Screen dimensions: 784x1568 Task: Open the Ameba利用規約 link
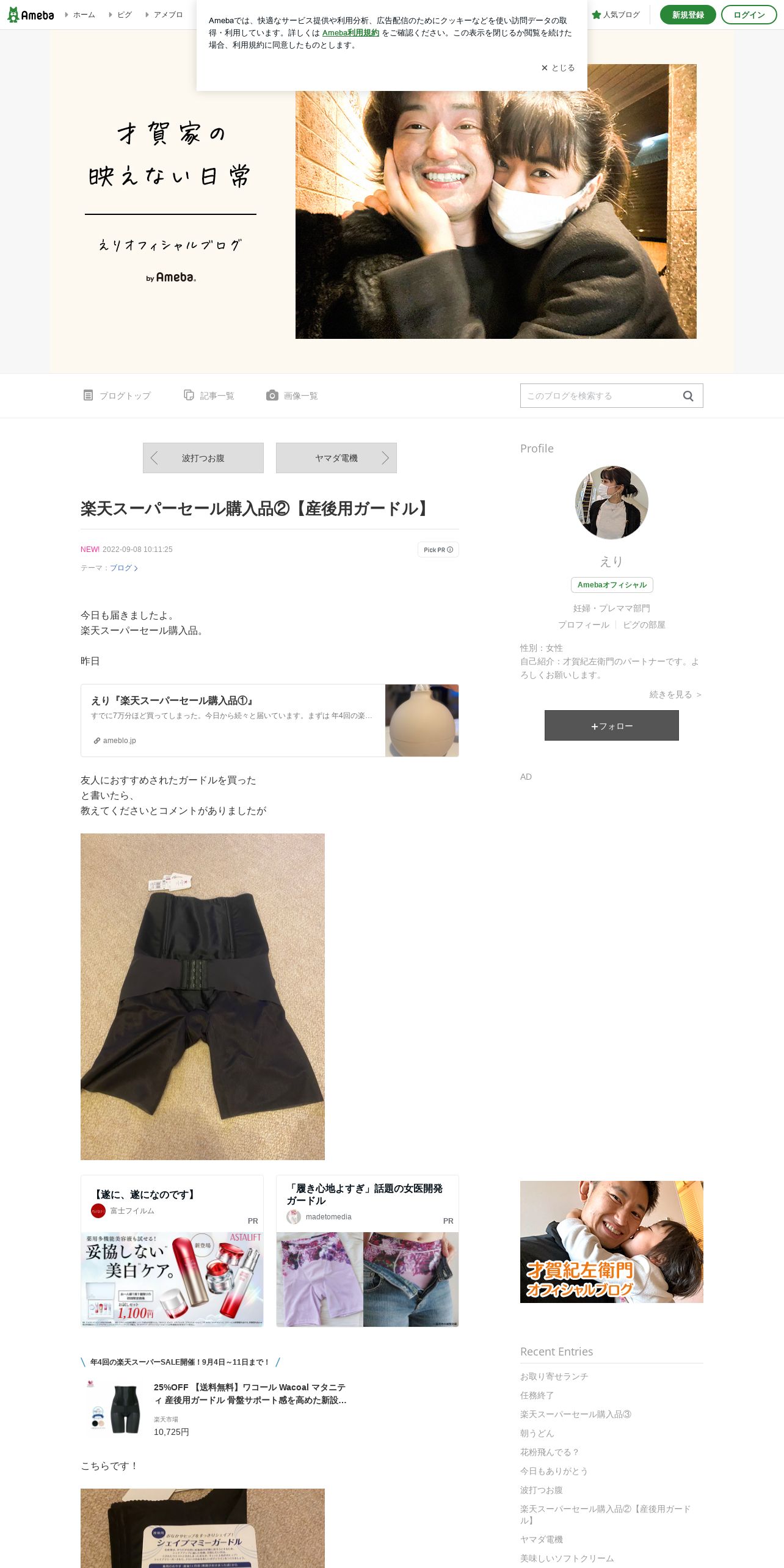350,33
